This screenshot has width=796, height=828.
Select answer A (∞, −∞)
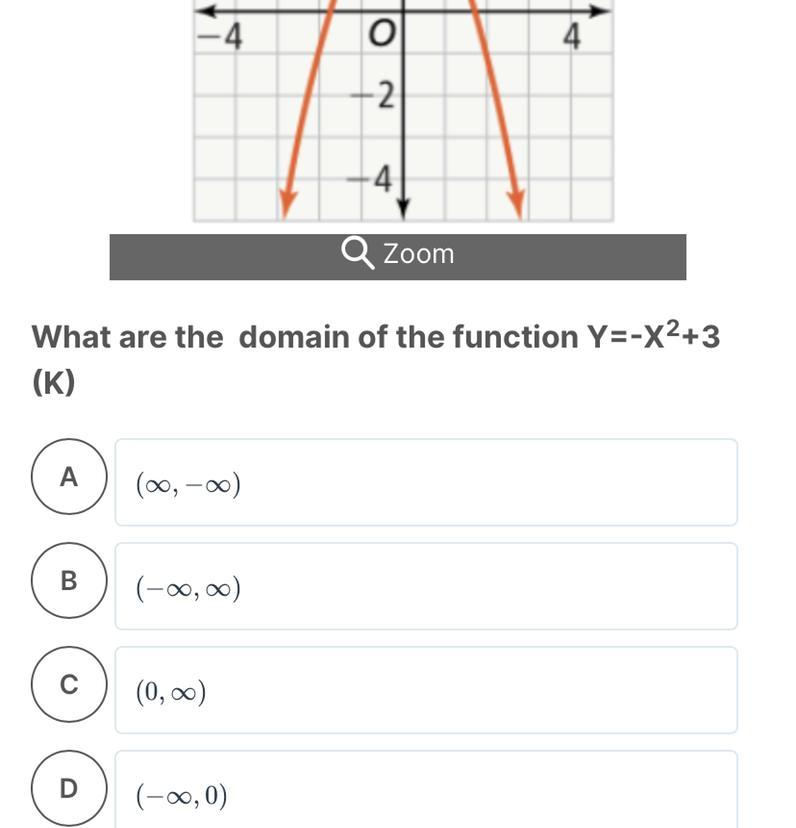[68, 477]
